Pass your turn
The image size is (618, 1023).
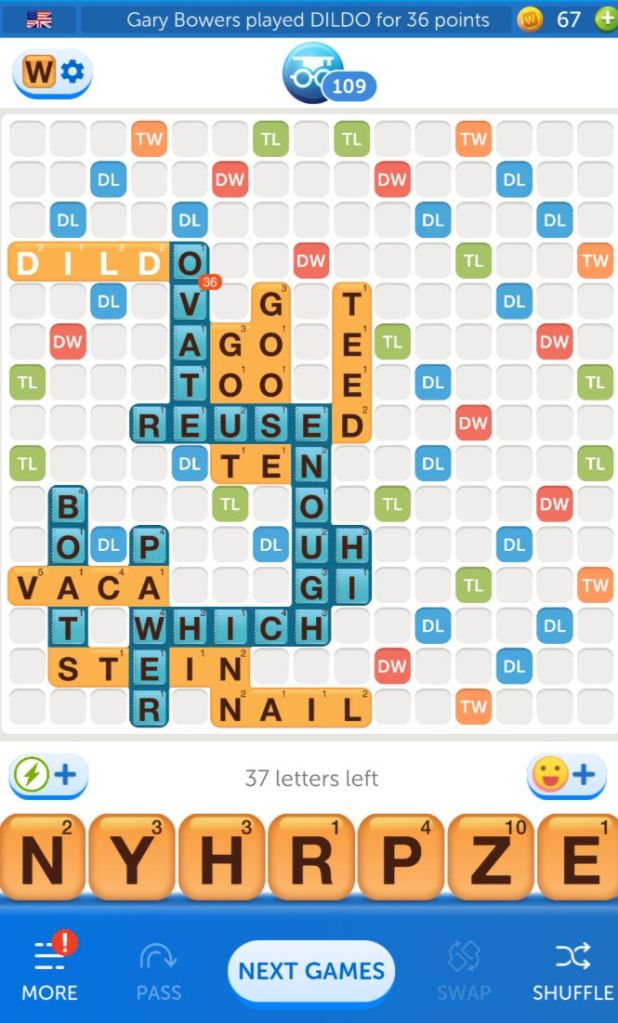[x=158, y=970]
